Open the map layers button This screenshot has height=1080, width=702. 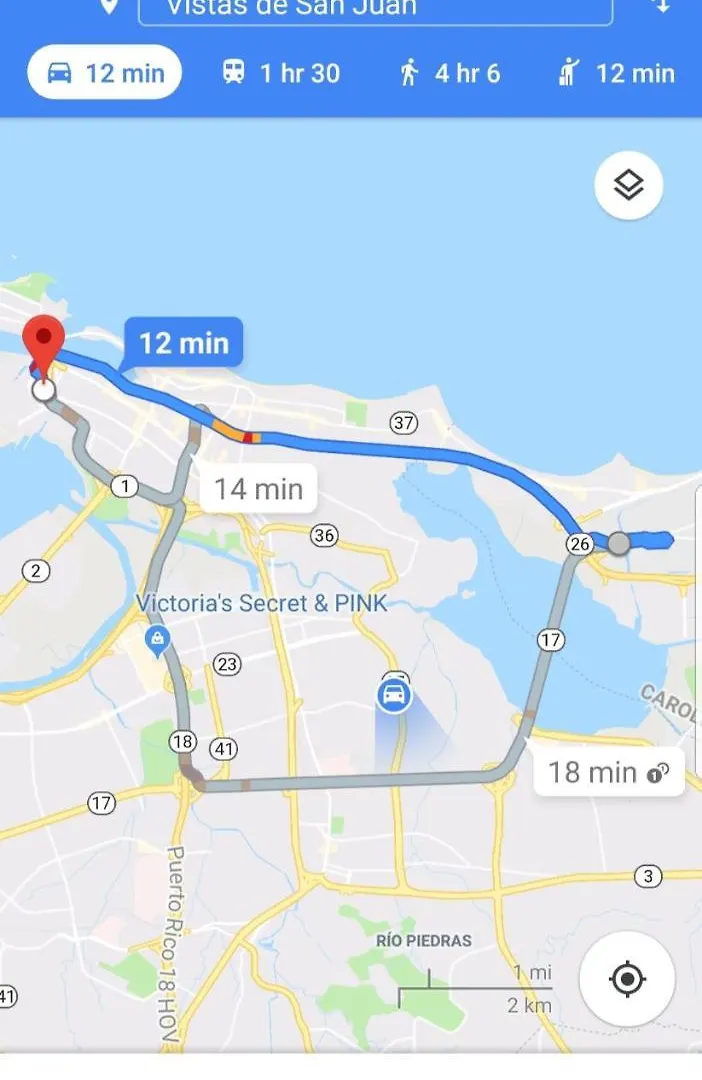coord(628,185)
